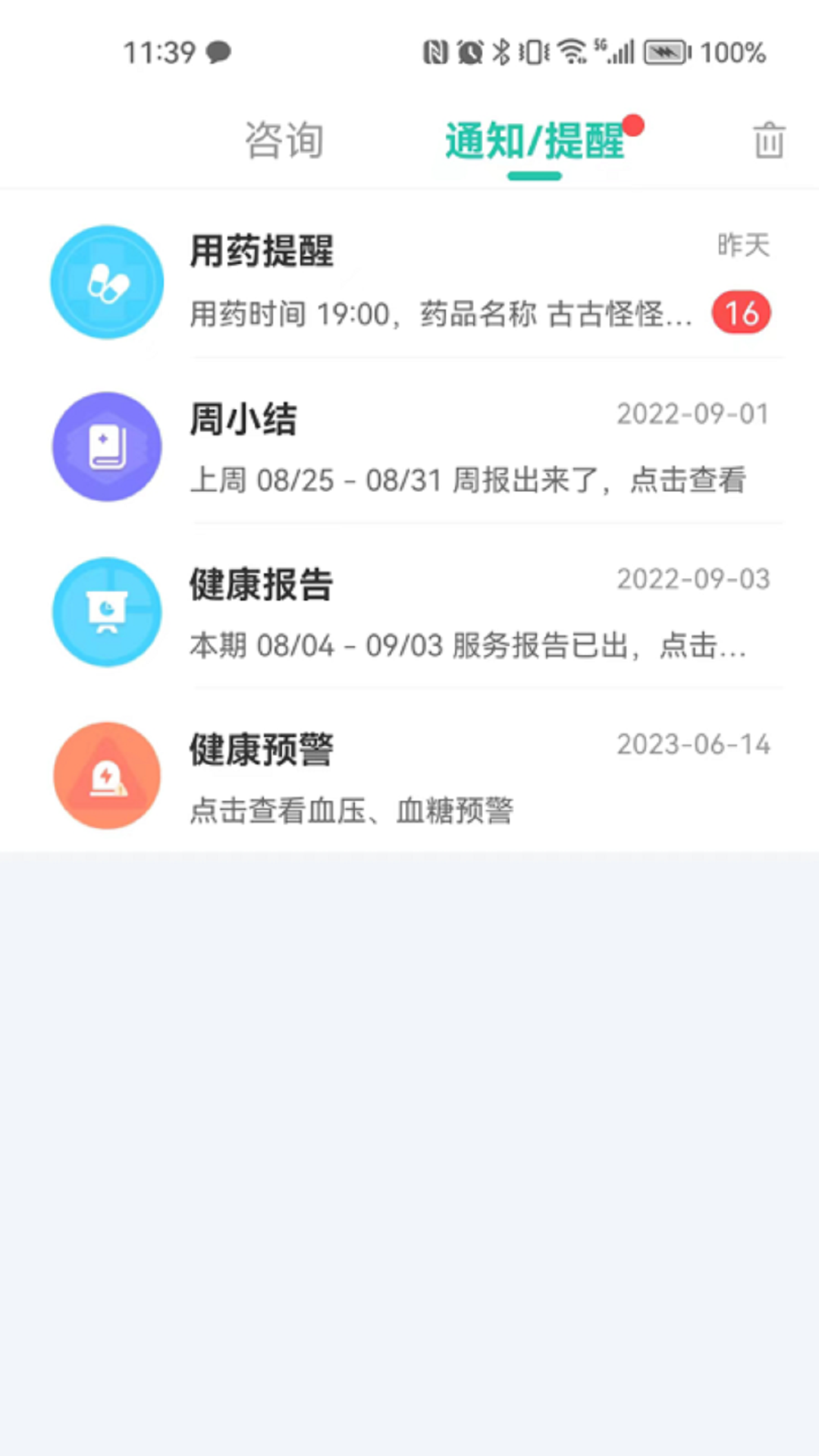Tap the health report chart icon

(x=106, y=611)
